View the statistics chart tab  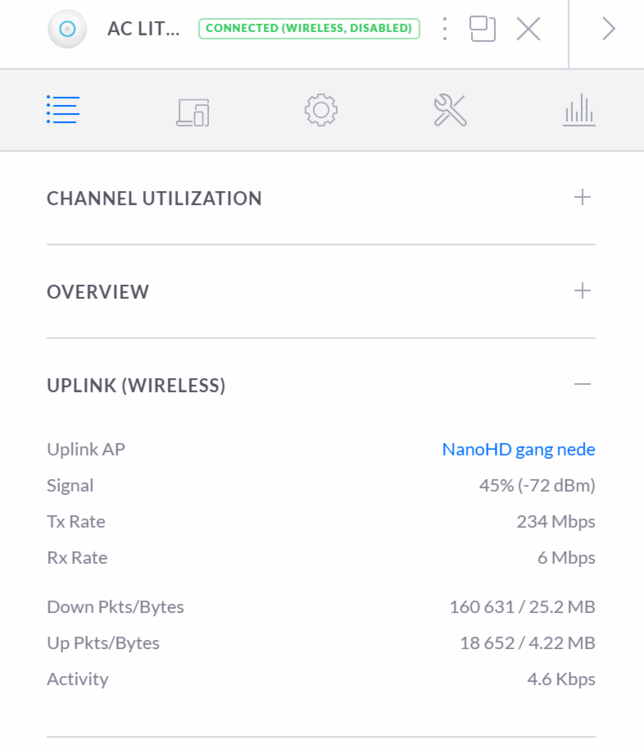[579, 110]
